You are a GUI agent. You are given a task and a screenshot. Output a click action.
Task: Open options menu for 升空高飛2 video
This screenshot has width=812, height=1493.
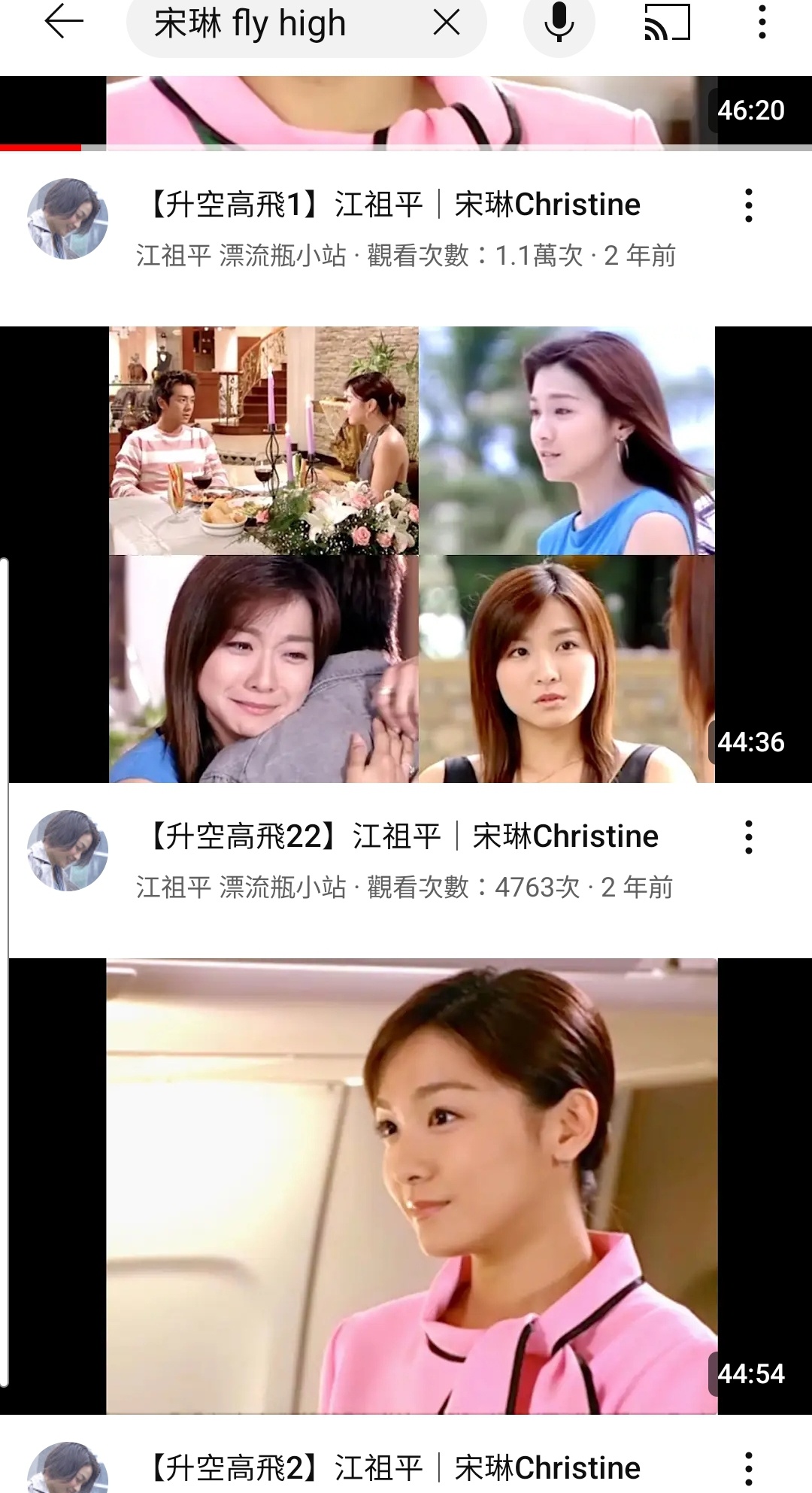pos(748,1469)
